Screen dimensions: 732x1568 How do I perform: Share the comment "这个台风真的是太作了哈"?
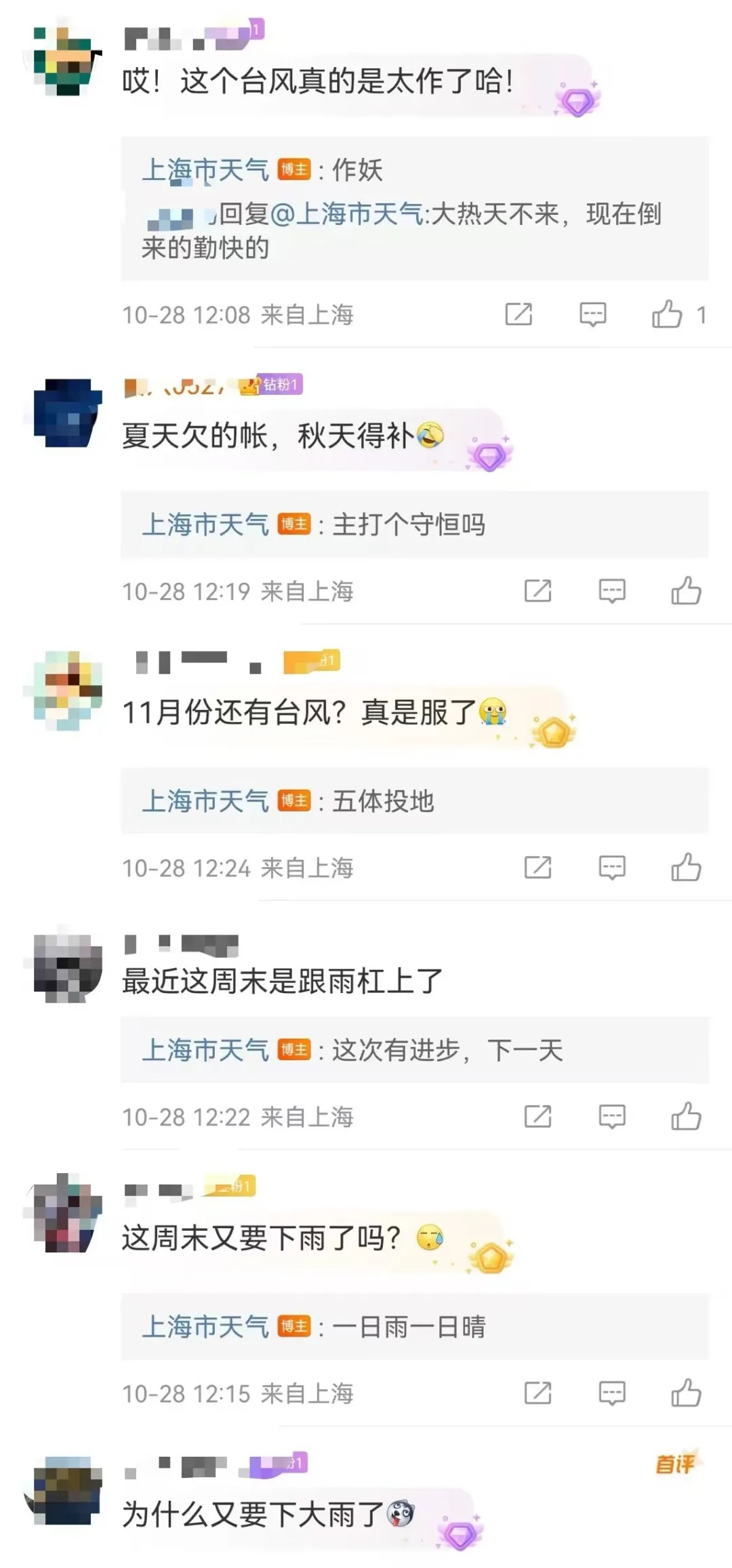(x=518, y=314)
